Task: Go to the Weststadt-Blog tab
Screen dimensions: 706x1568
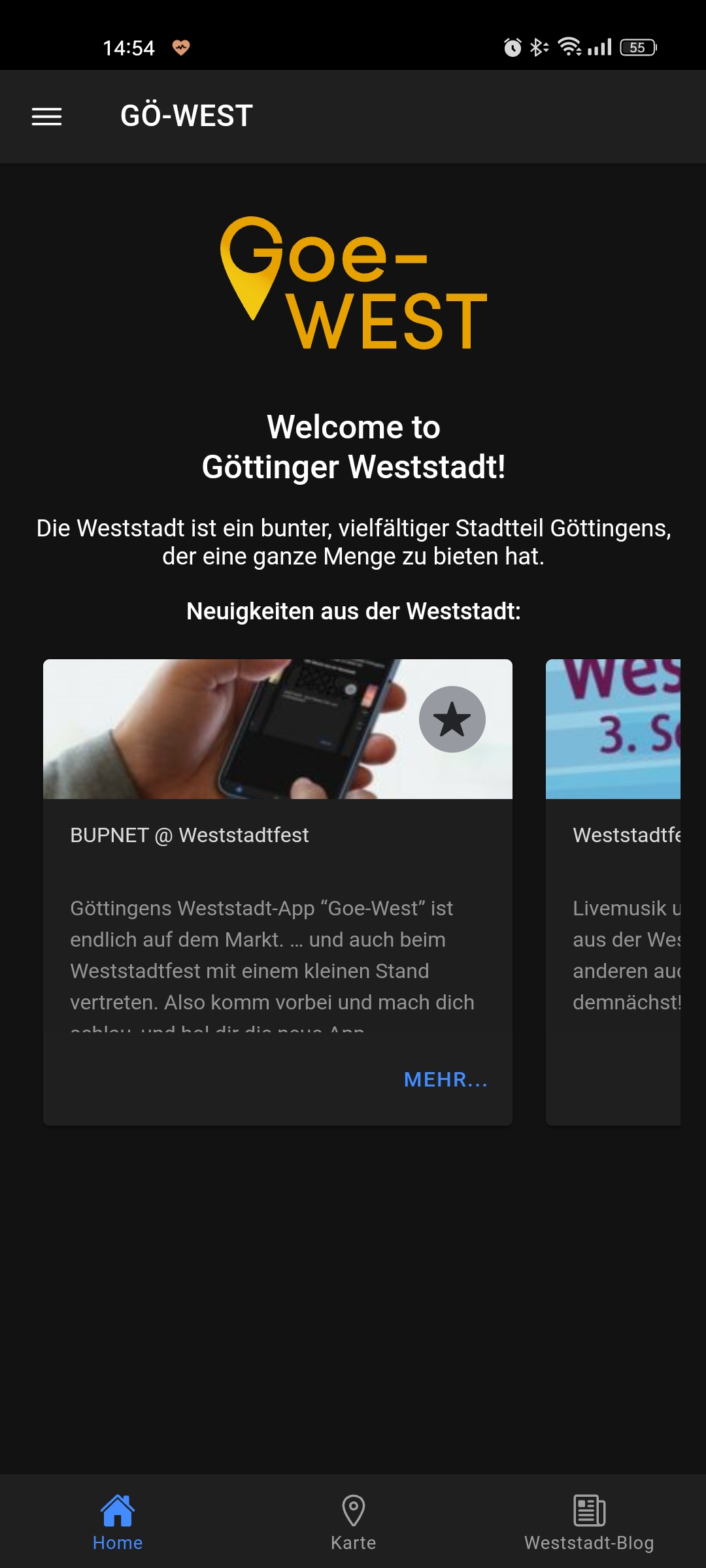Action: tap(588, 1522)
